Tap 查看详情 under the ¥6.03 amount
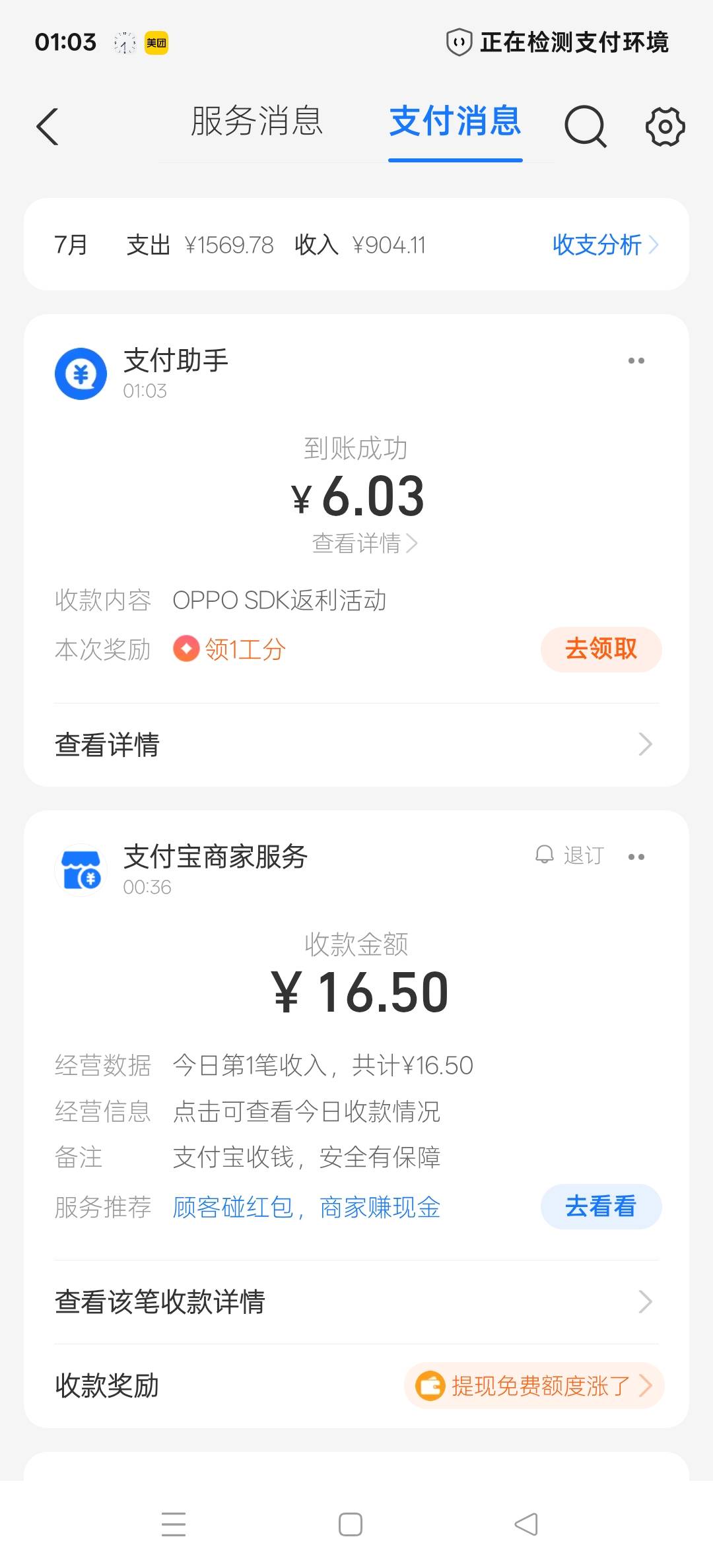Screen dimensions: 713x1568 pos(364,543)
